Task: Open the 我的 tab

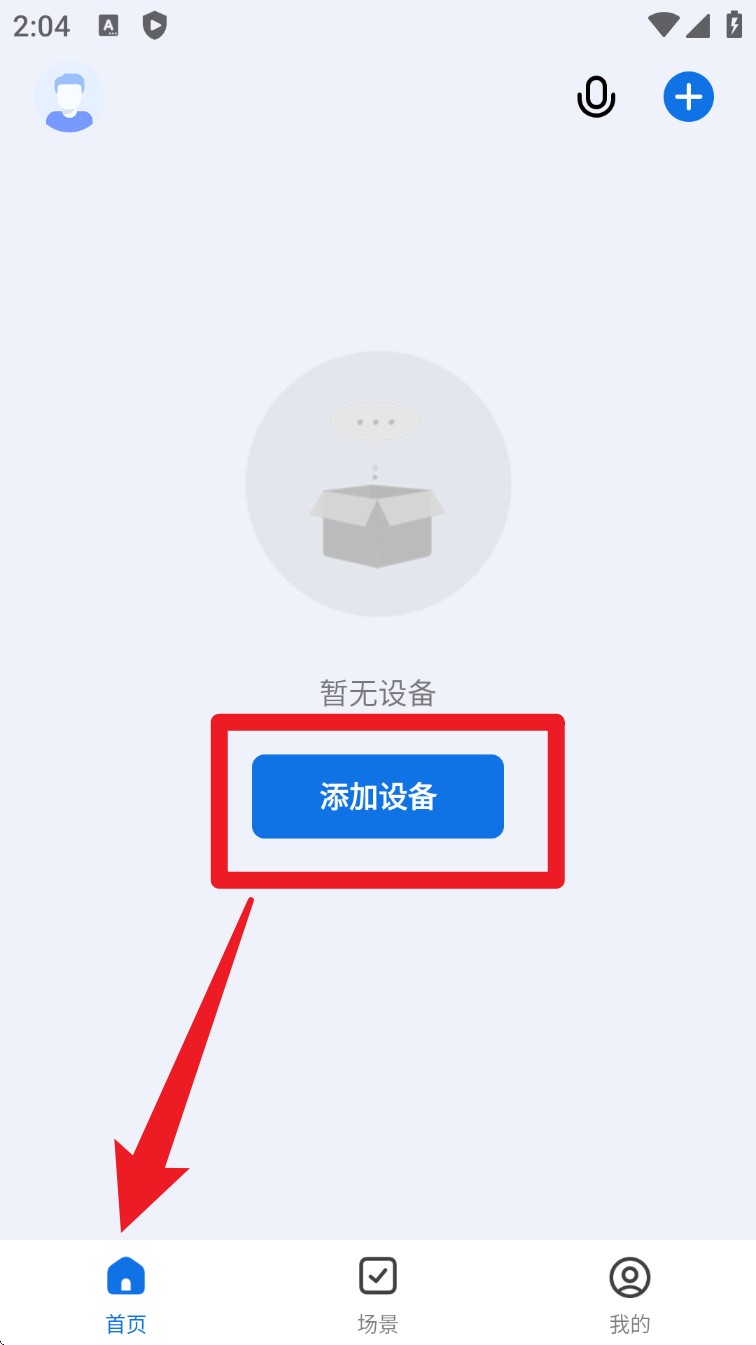Action: (x=630, y=1295)
